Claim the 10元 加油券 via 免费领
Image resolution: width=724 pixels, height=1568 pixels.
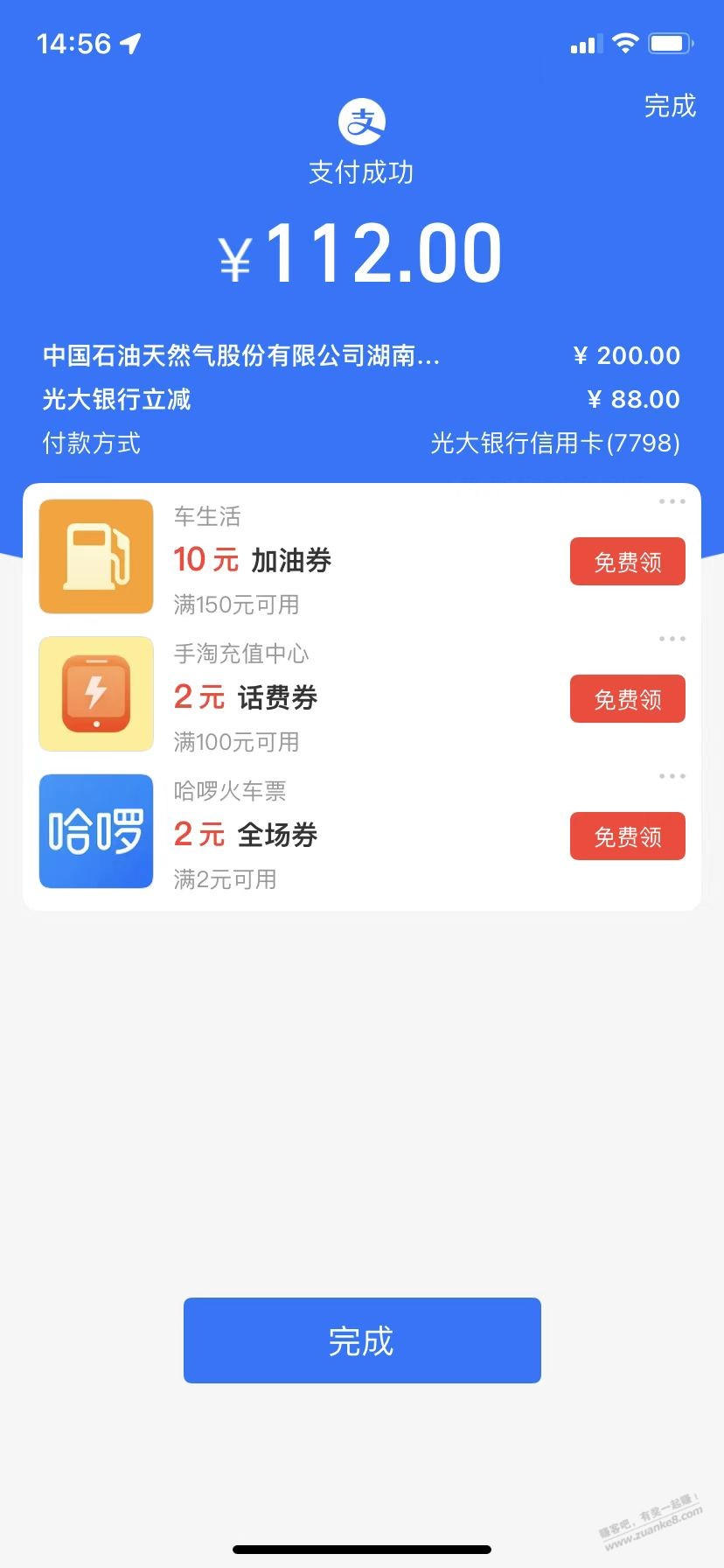pyautogui.click(x=627, y=562)
